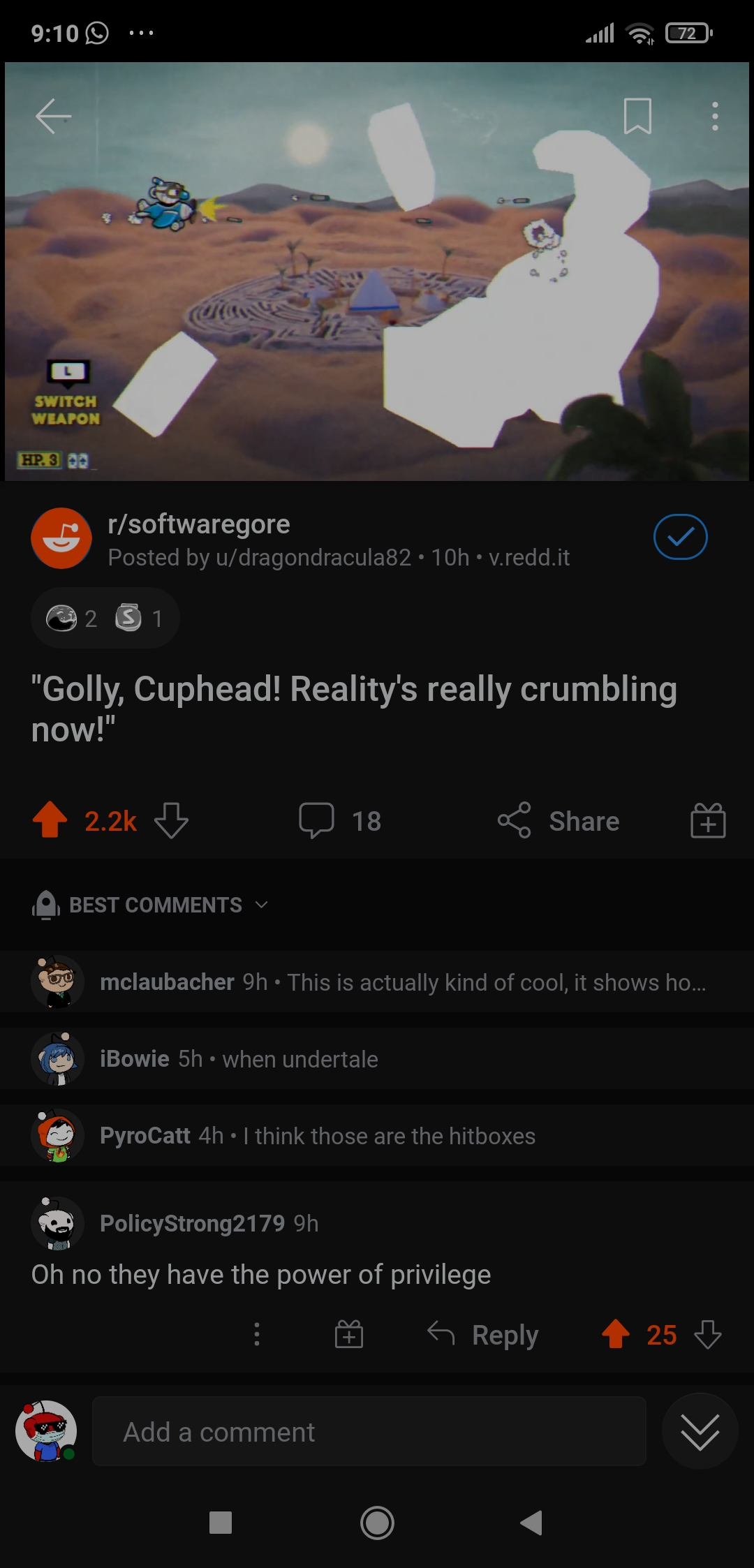This screenshot has height=1568, width=754.
Task: Give an award using the gift icon
Action: click(x=707, y=821)
